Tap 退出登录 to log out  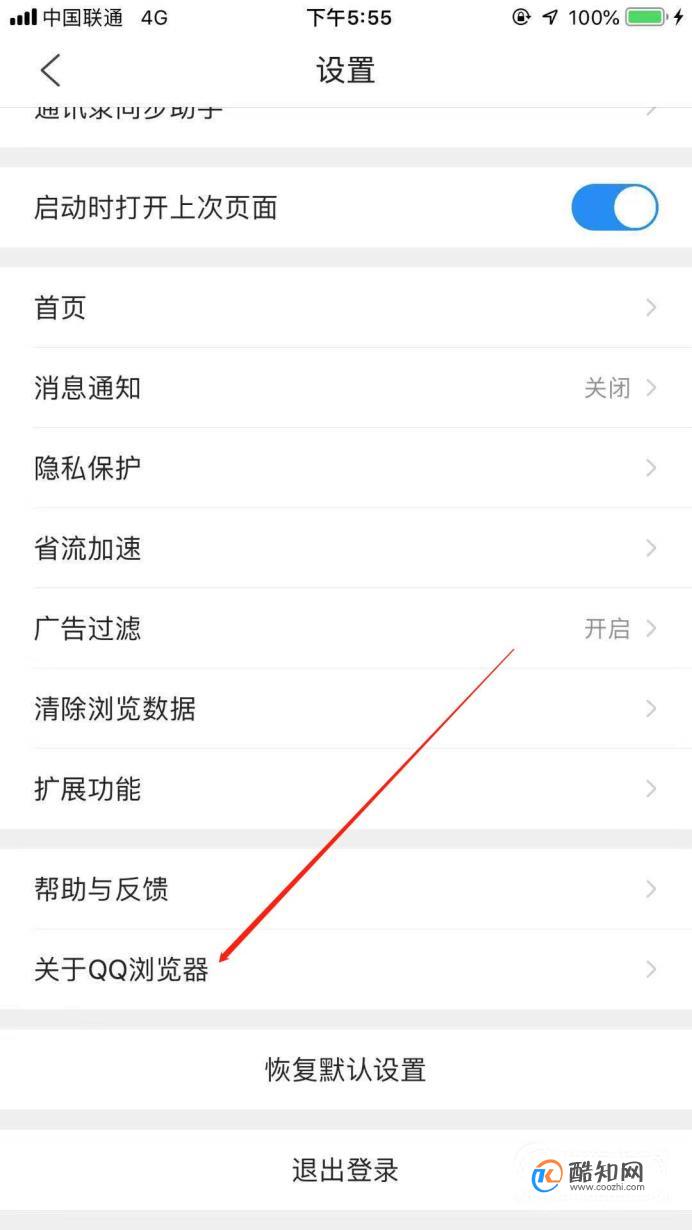point(346,1169)
